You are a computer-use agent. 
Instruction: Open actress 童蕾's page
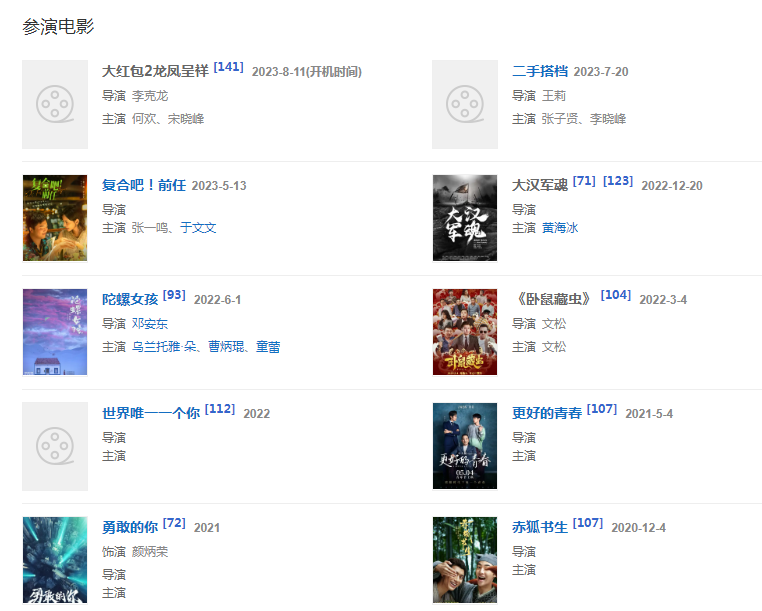click(267, 347)
